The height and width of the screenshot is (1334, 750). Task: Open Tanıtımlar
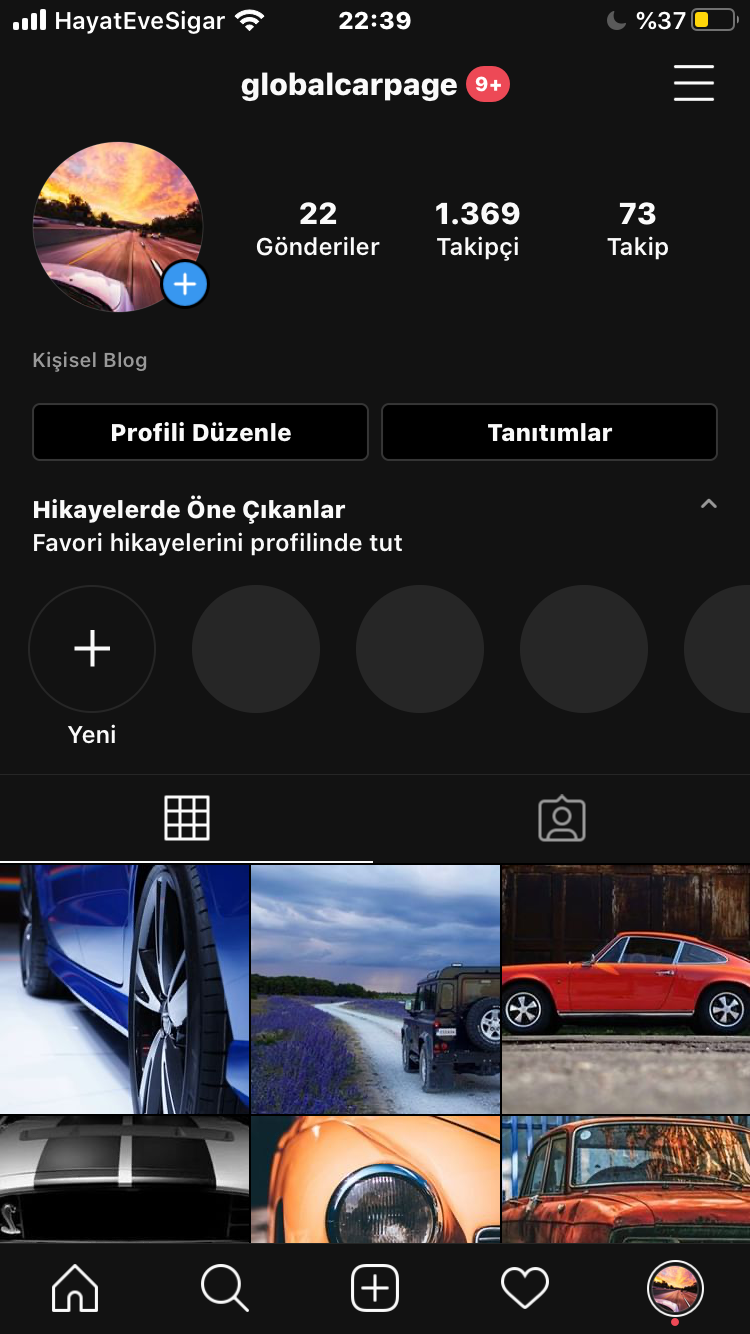pos(549,432)
